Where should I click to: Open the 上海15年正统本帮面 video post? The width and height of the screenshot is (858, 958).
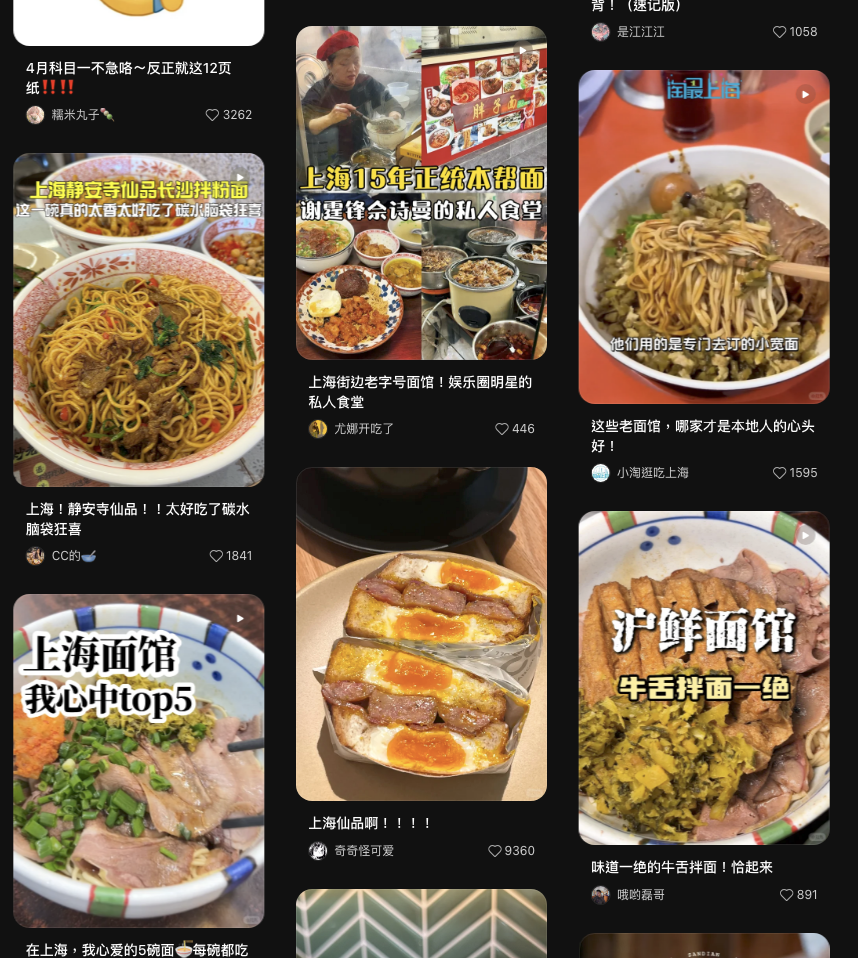point(421,193)
